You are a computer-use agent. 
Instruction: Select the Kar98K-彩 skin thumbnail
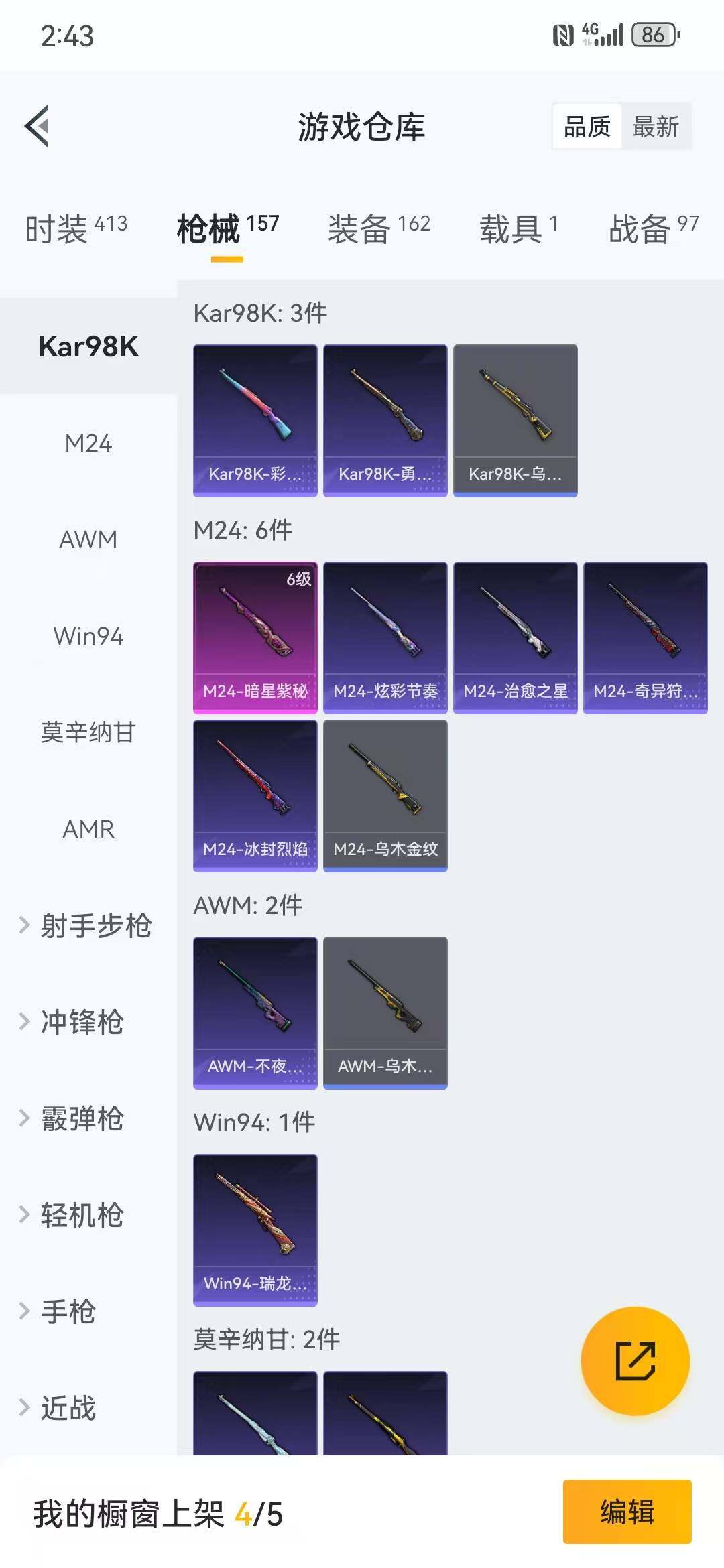(255, 419)
